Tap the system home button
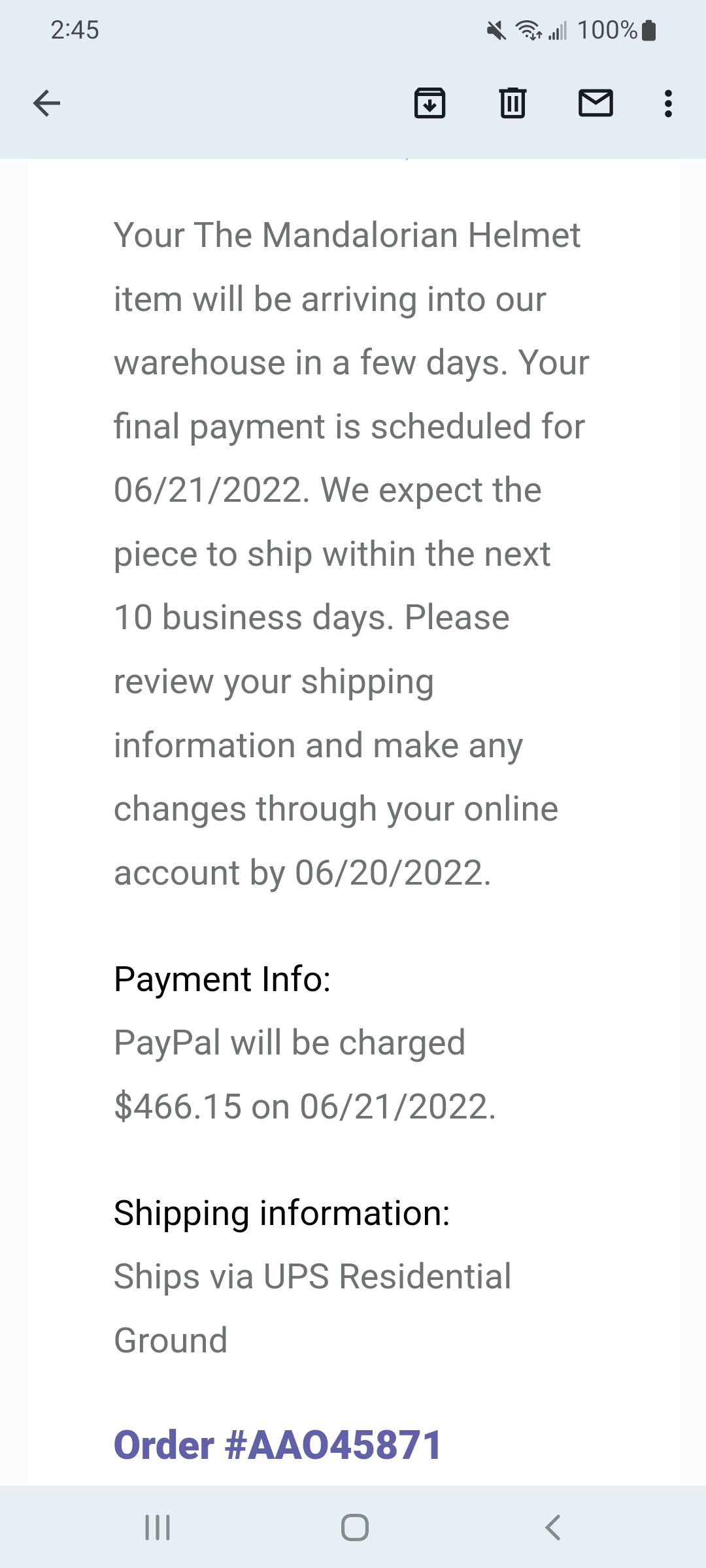 354,1527
